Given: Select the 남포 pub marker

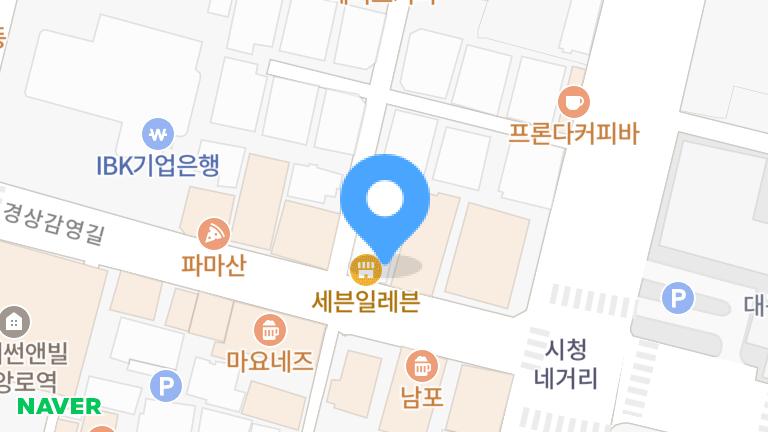Looking at the screenshot, I should pyautogui.click(x=422, y=365).
